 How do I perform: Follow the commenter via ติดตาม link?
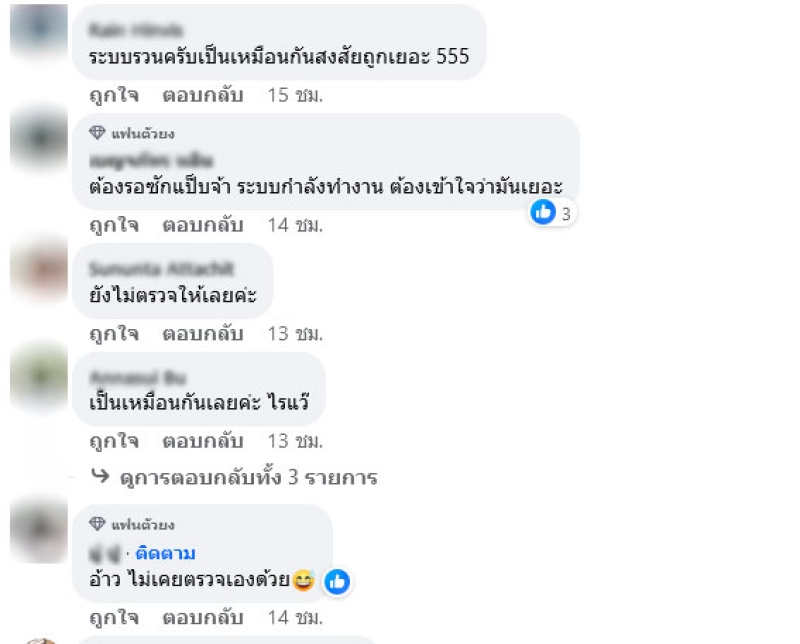(167, 553)
